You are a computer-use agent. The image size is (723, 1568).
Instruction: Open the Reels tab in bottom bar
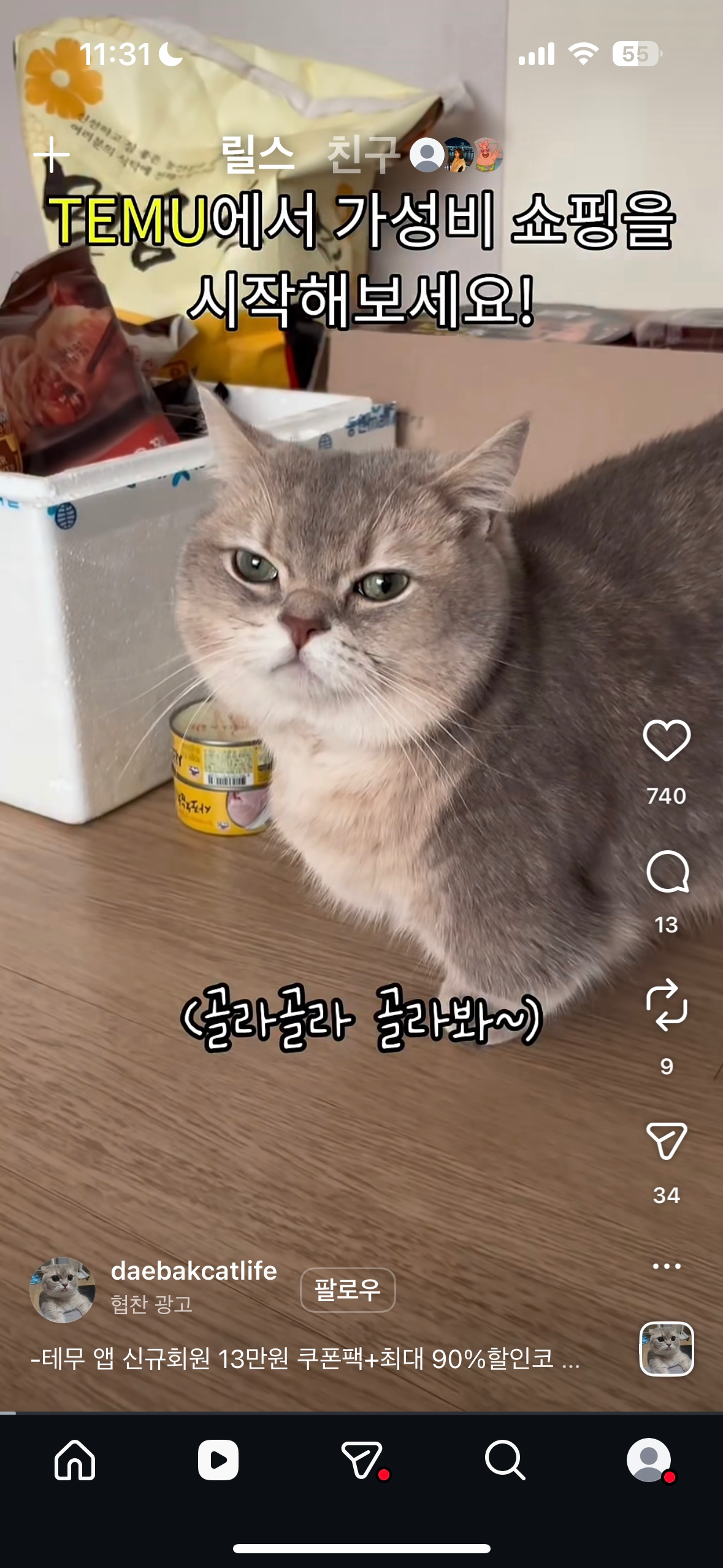point(218,1460)
